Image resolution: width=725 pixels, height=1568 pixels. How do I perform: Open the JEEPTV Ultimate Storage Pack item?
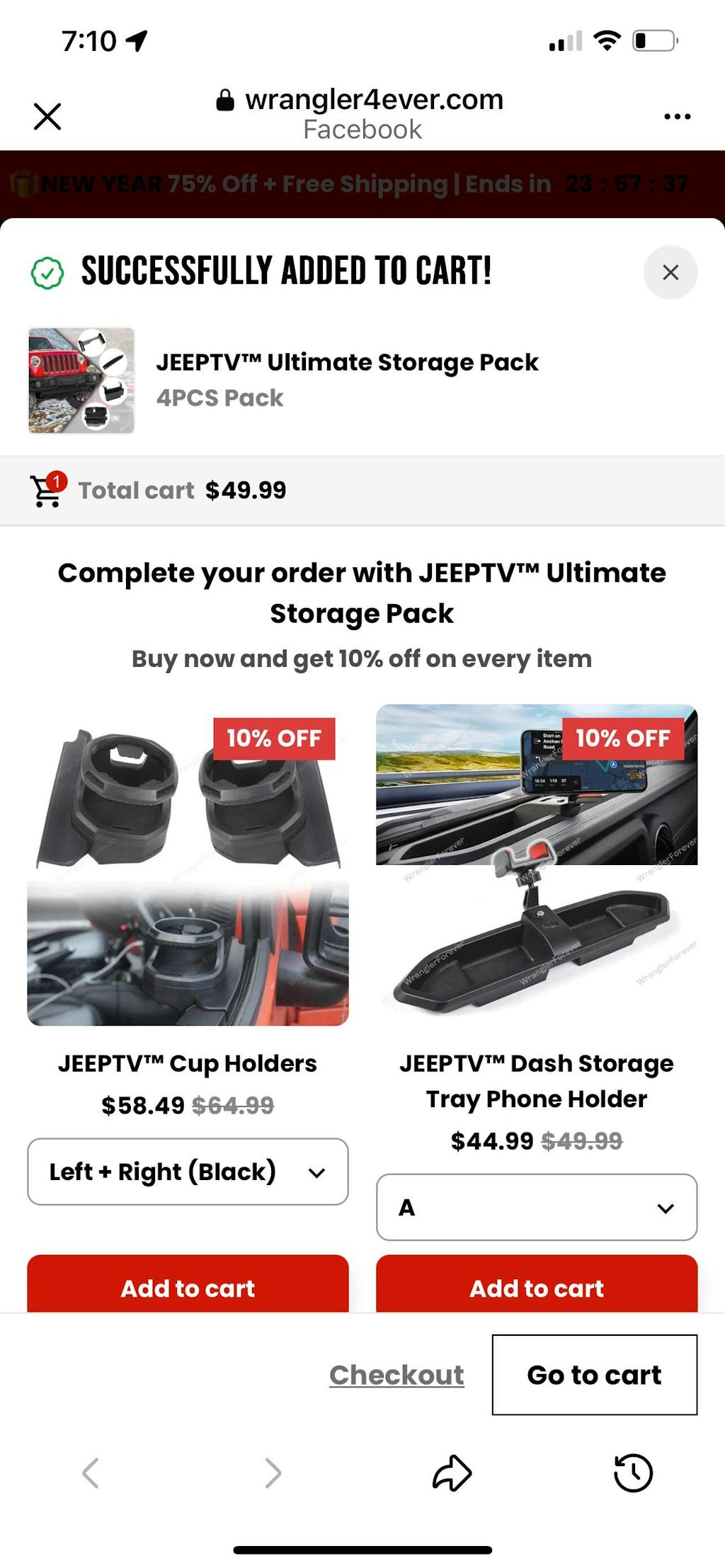(347, 362)
